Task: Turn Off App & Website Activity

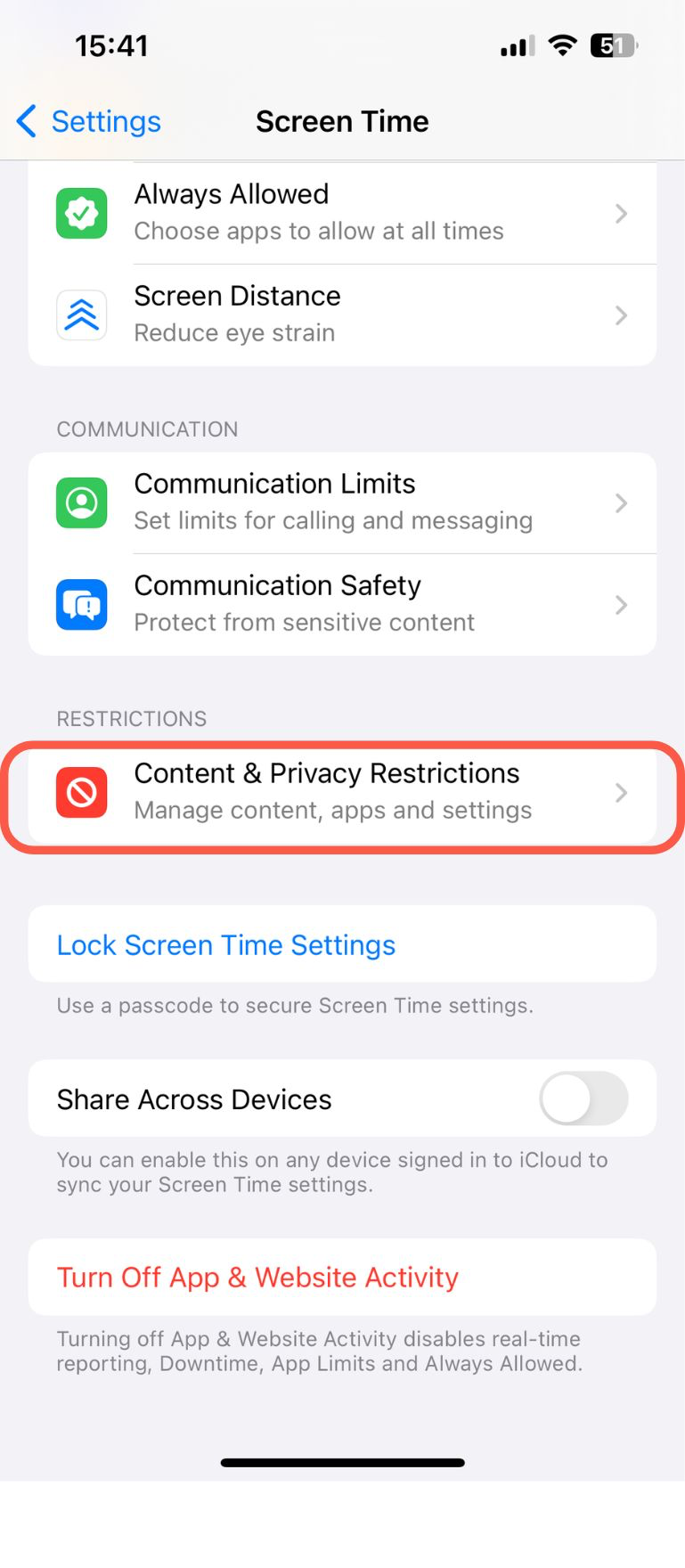Action: 257,1277
